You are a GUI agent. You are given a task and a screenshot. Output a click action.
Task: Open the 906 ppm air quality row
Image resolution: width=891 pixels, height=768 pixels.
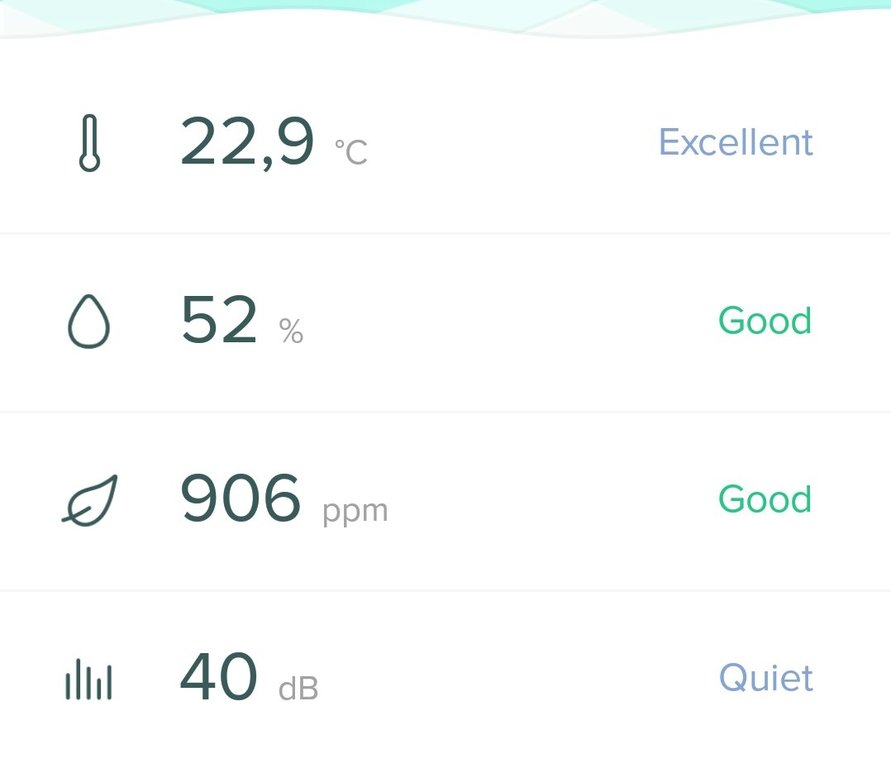pos(445,500)
